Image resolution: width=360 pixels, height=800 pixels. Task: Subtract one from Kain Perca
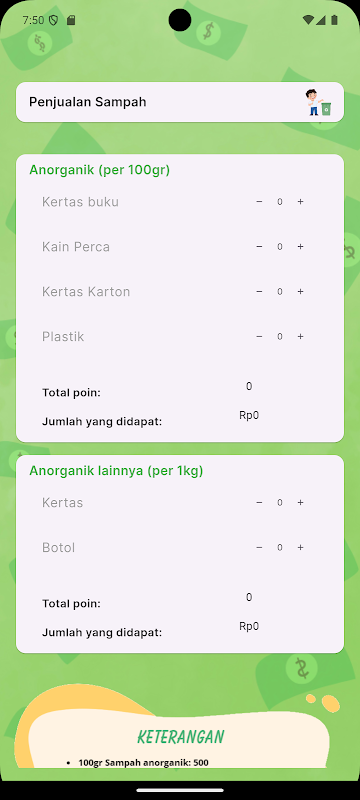pyautogui.click(x=259, y=246)
